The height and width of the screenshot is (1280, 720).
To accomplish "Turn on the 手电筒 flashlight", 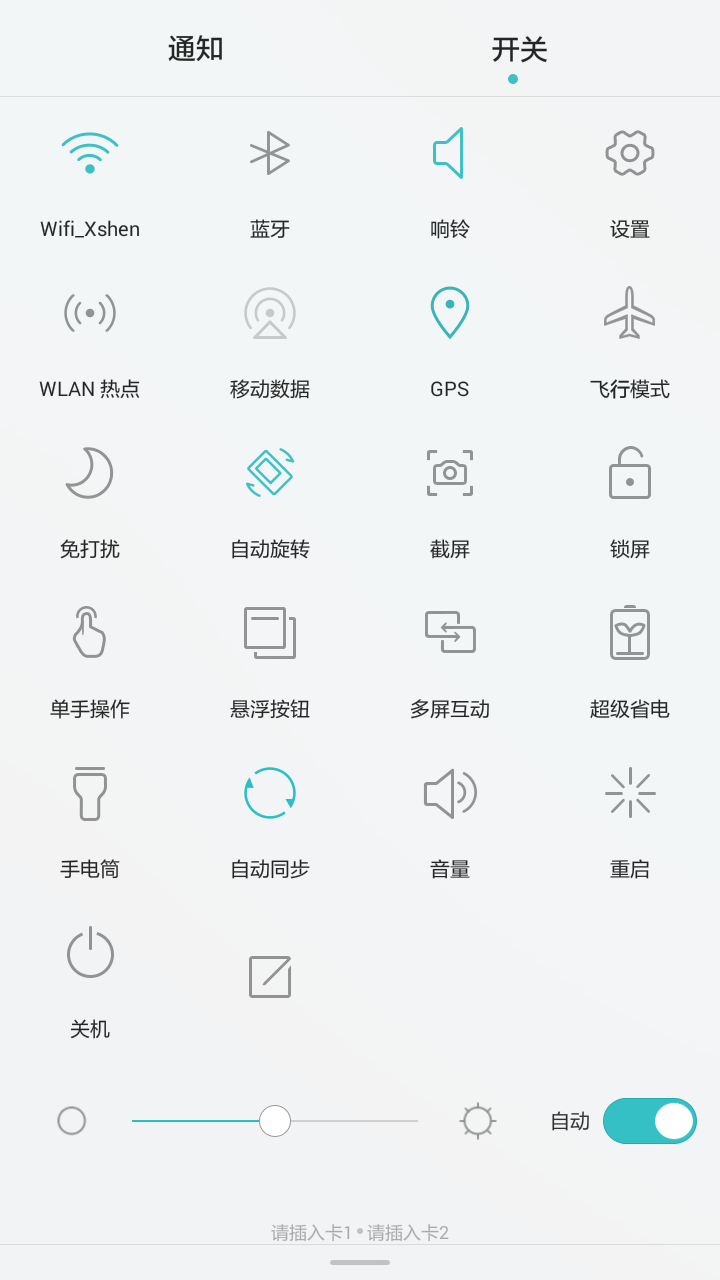I will coord(90,794).
